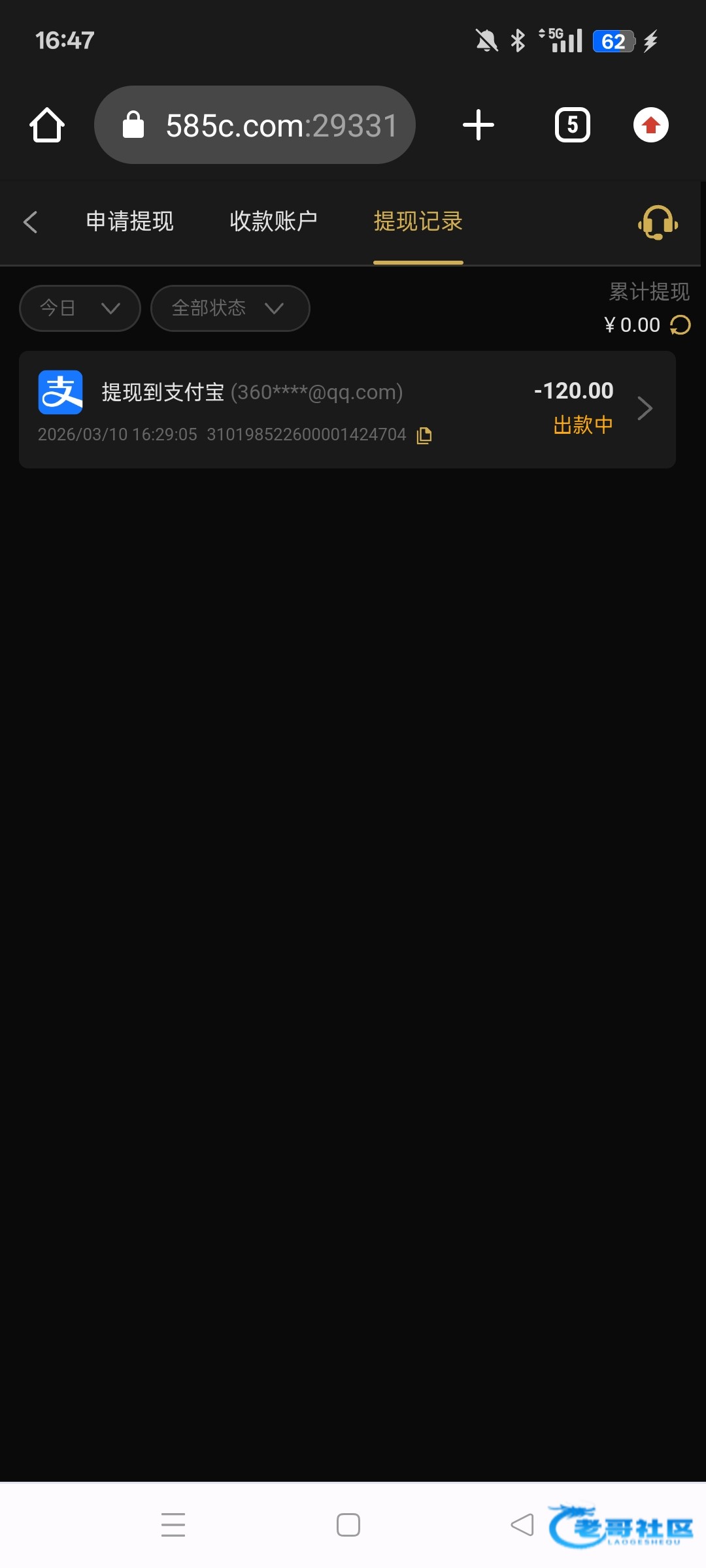Open recent apps from navigation bar

173,1524
